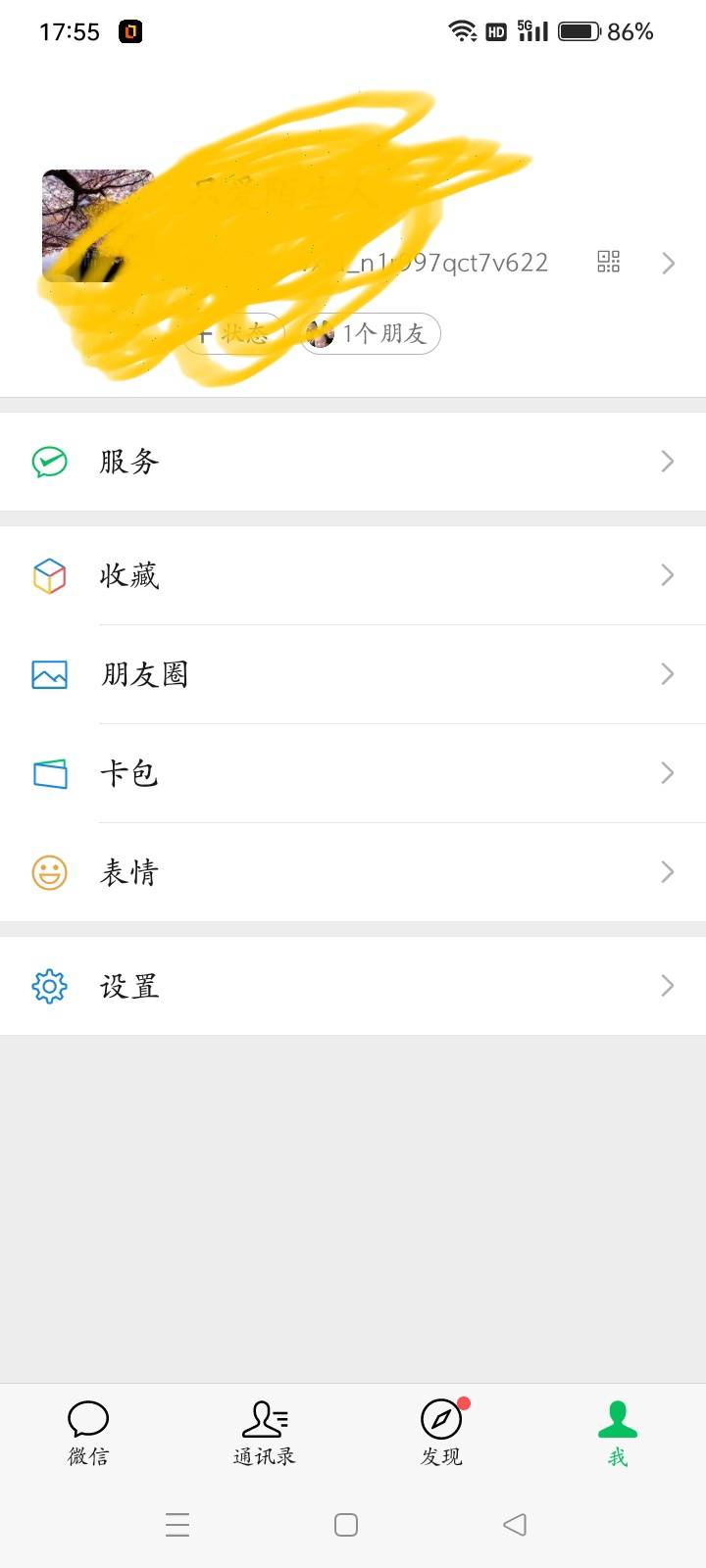
Task: Open the profile picture thumbnail
Action: 98,226
